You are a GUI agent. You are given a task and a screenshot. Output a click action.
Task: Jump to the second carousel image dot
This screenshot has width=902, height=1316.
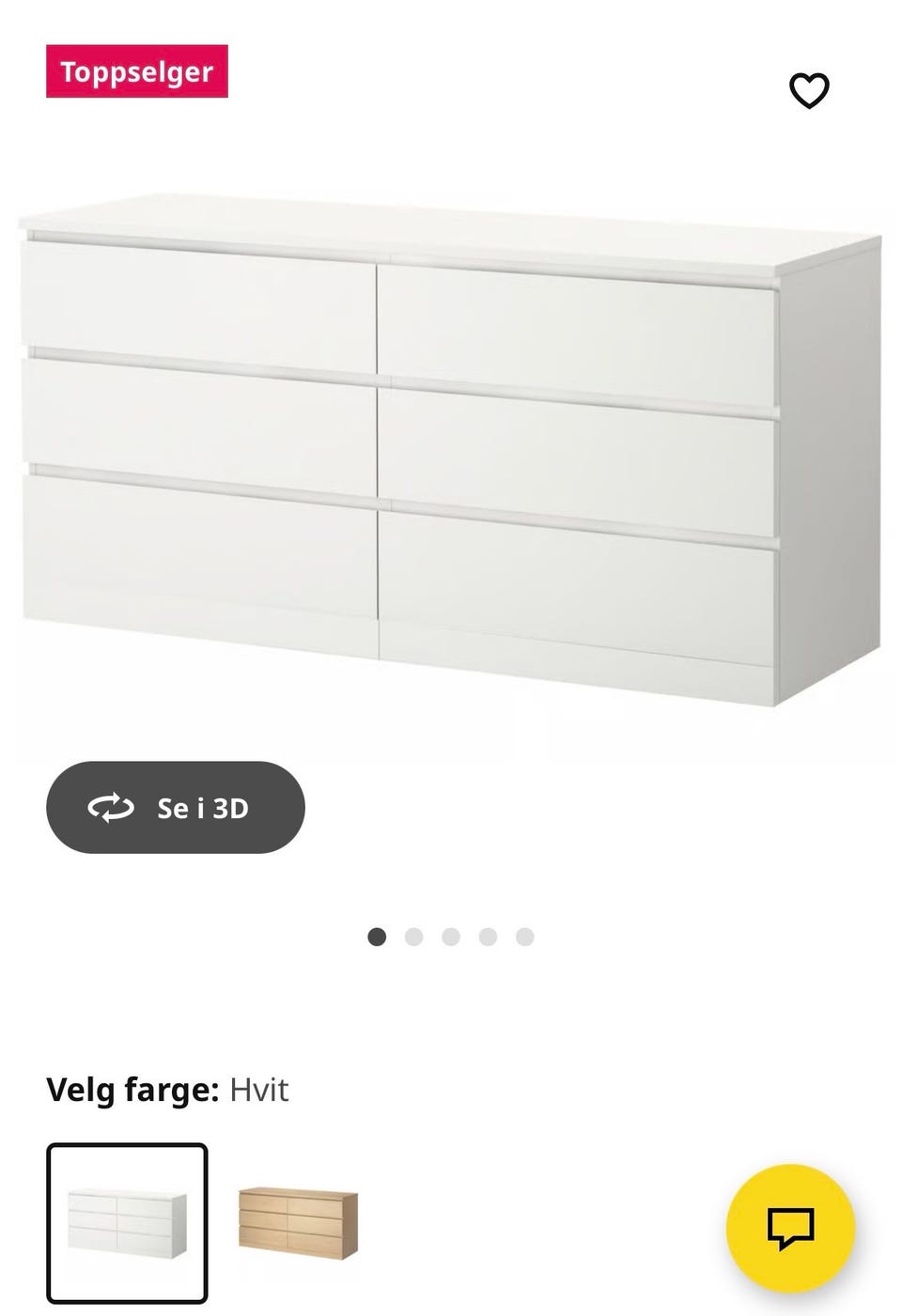click(x=414, y=937)
